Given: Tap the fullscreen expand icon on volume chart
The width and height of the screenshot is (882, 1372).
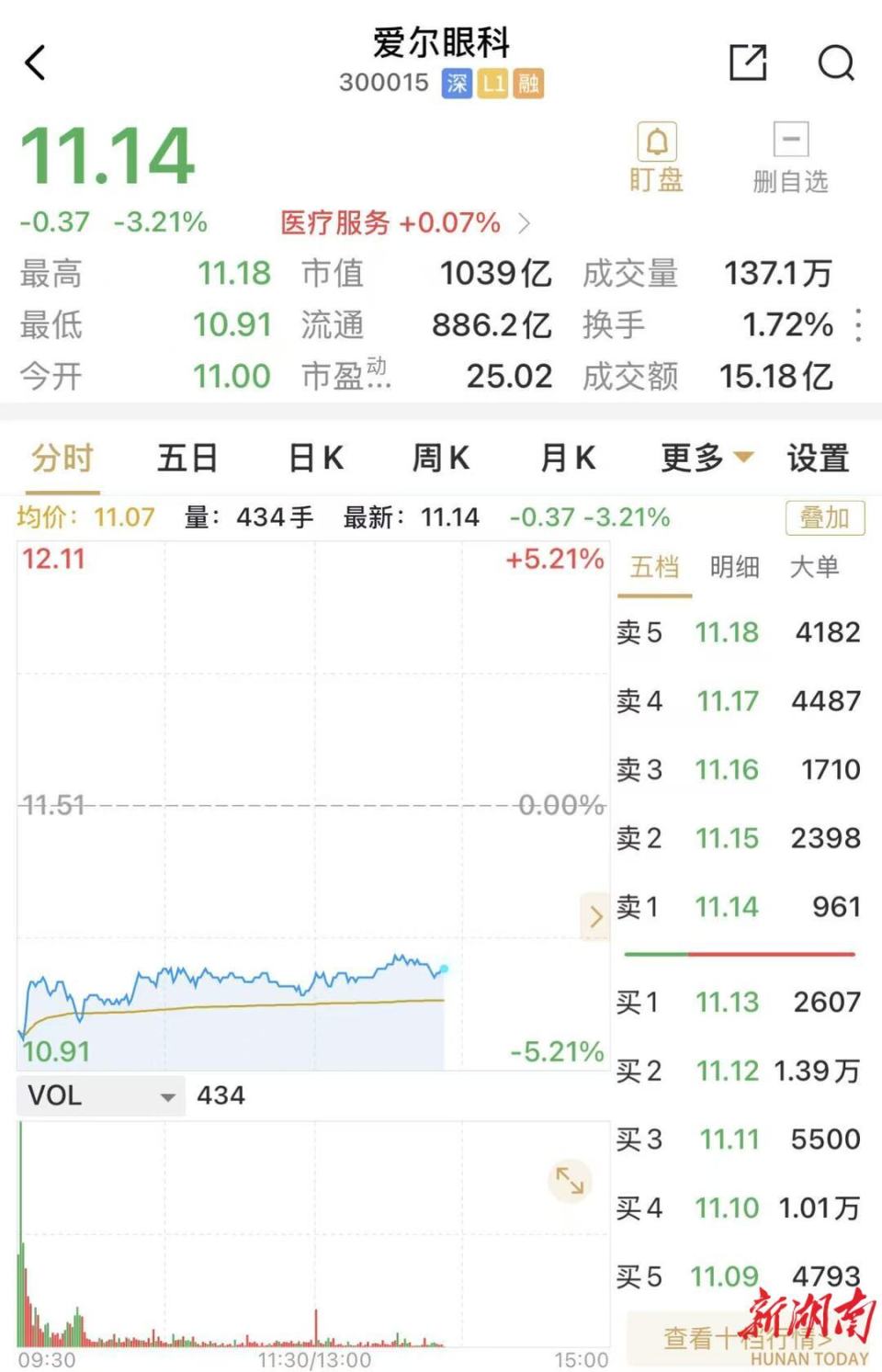Looking at the screenshot, I should click(x=570, y=1182).
